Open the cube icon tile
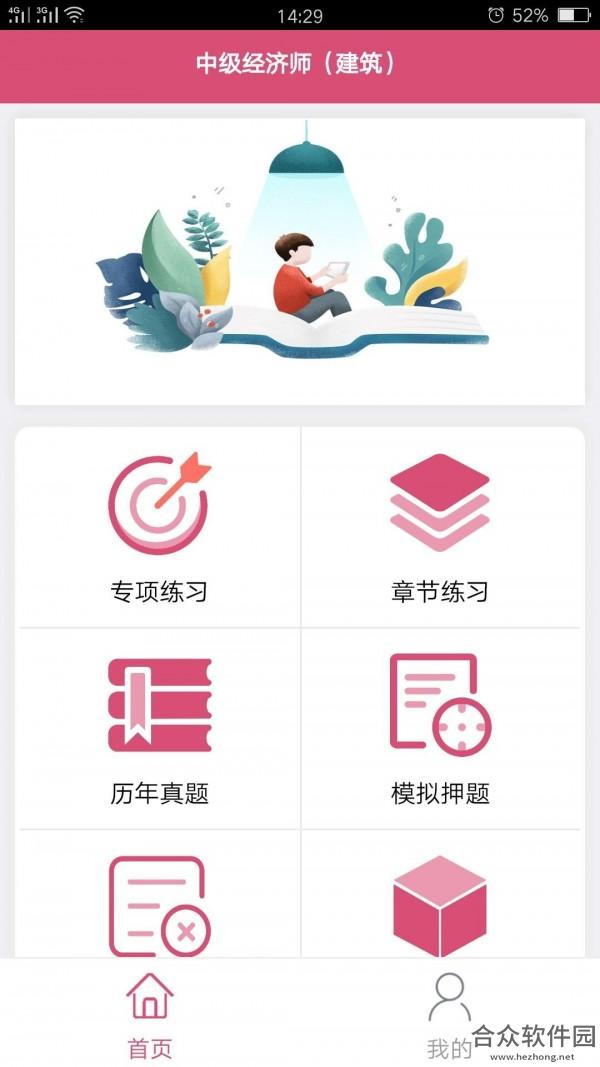 (440, 894)
